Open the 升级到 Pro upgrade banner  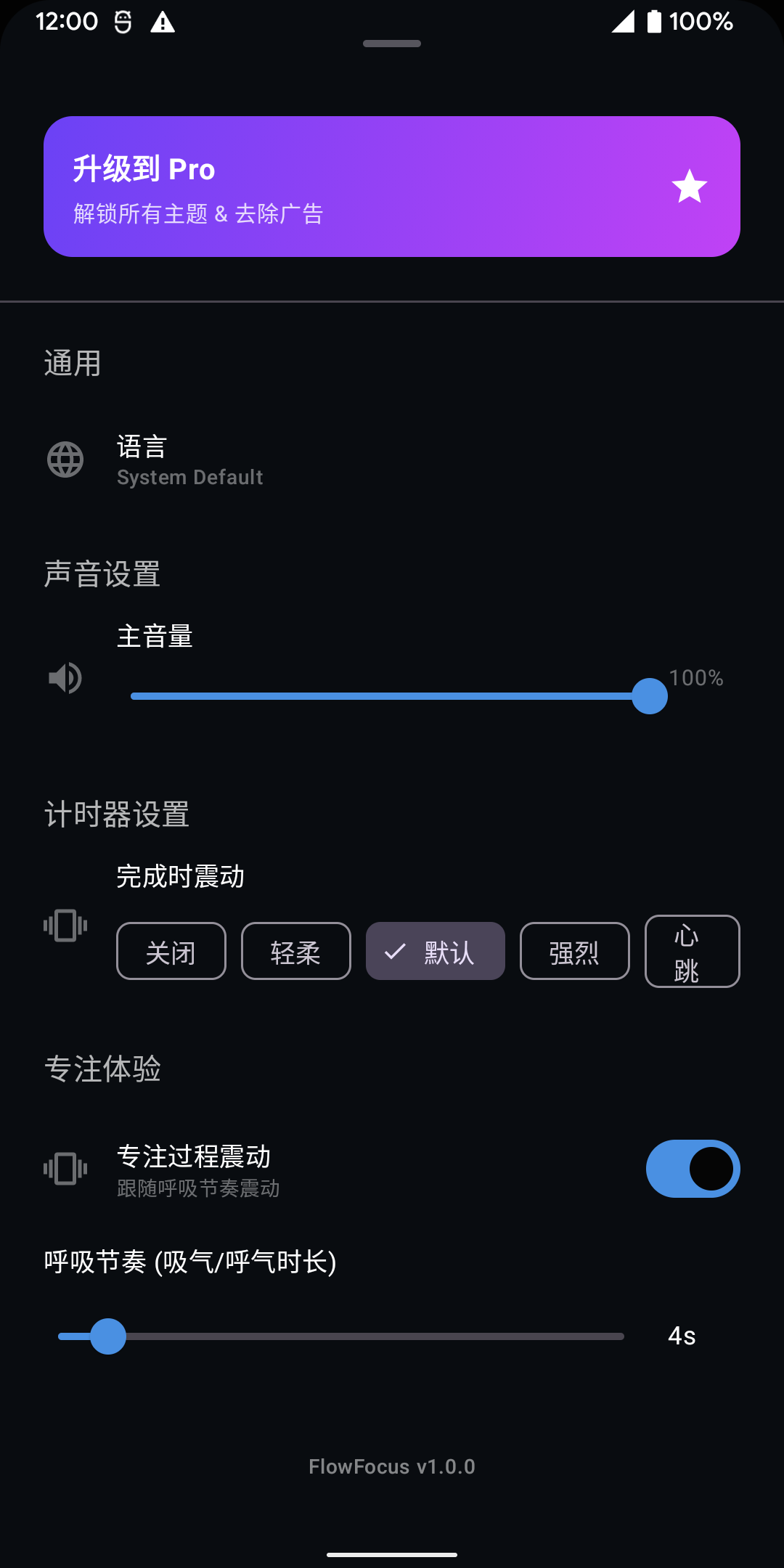(391, 186)
